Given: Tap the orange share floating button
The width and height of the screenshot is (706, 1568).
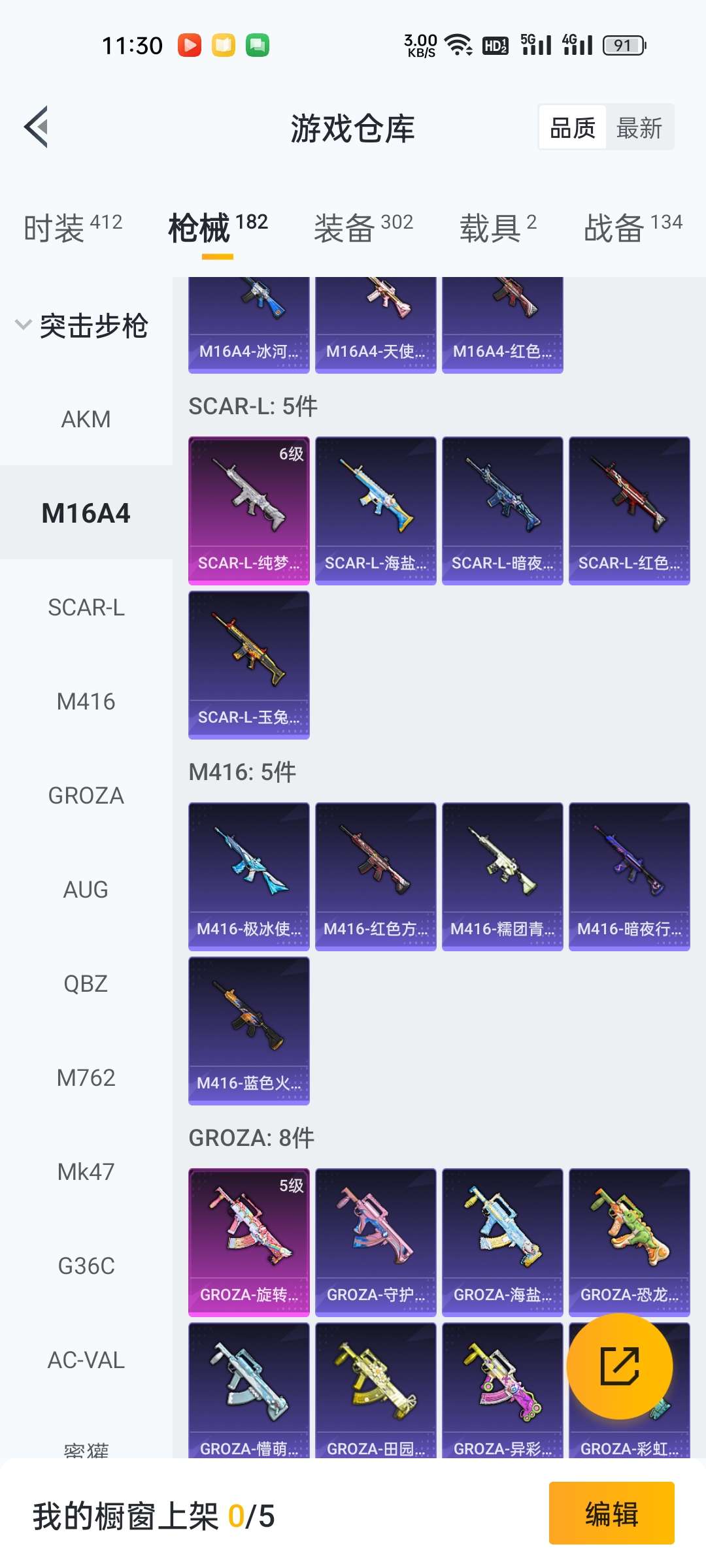Looking at the screenshot, I should pos(619,1365).
